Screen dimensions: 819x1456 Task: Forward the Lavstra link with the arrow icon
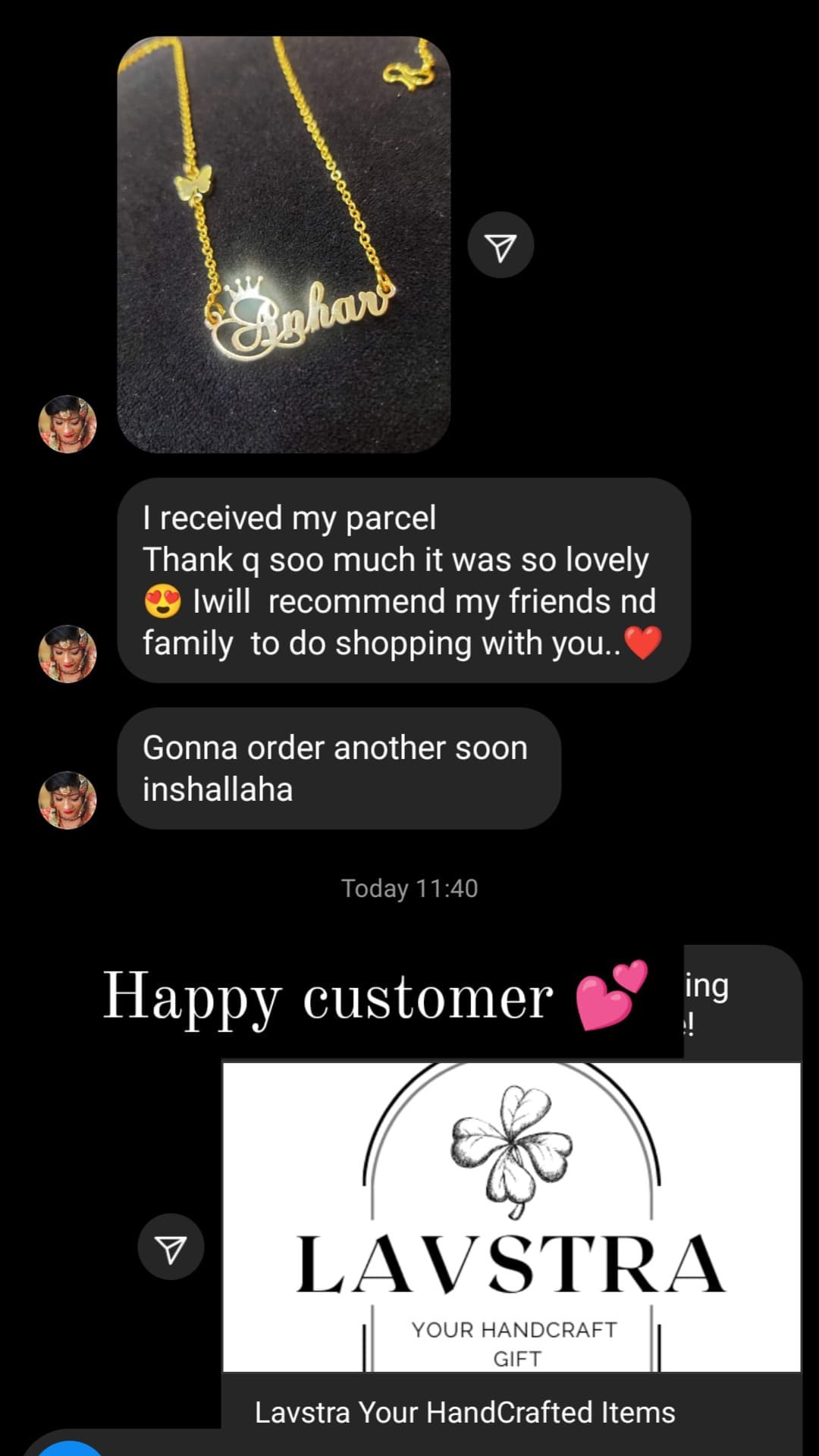(171, 1247)
